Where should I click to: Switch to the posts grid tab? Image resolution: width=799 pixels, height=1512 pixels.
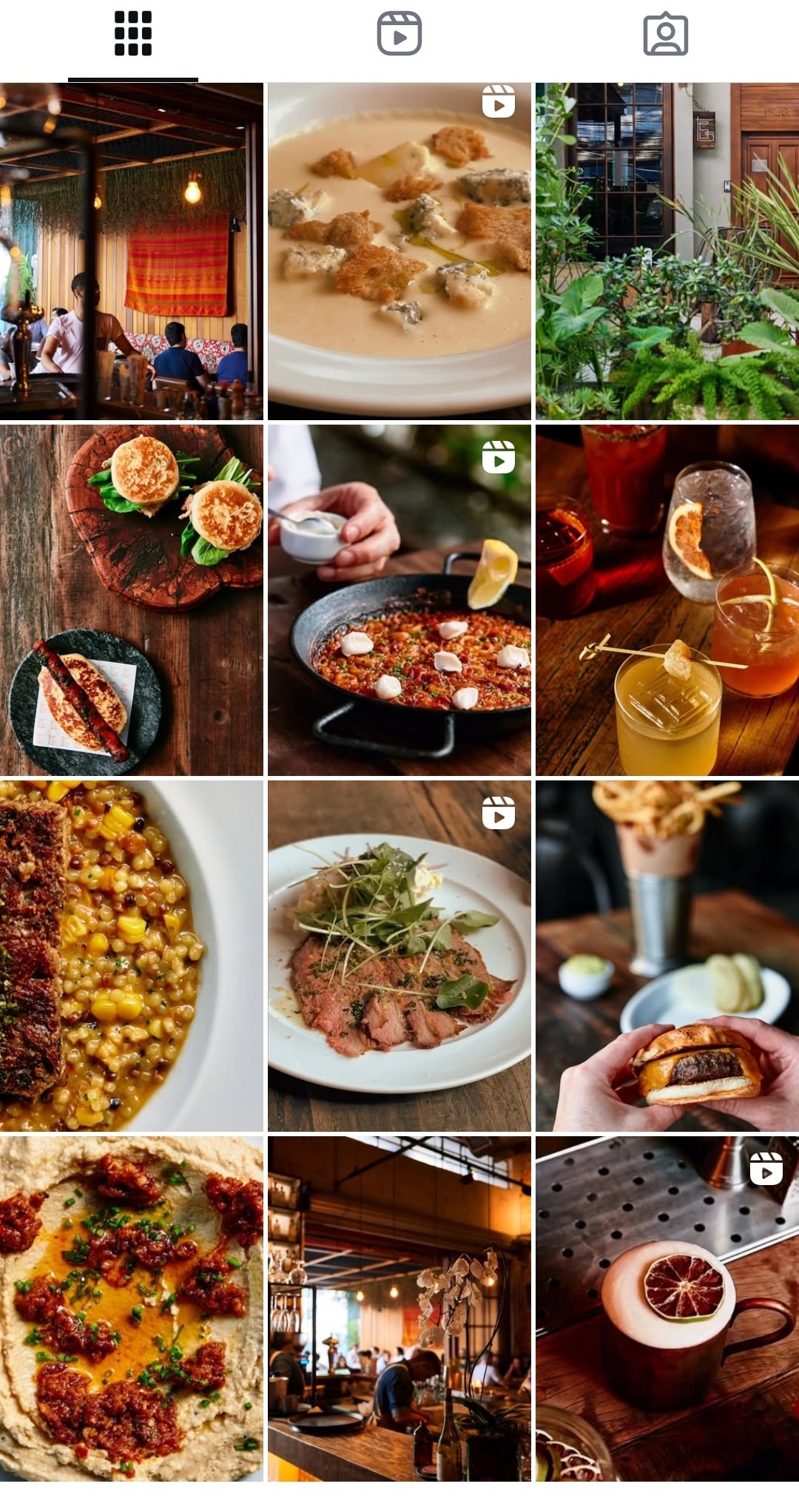pyautogui.click(x=133, y=34)
